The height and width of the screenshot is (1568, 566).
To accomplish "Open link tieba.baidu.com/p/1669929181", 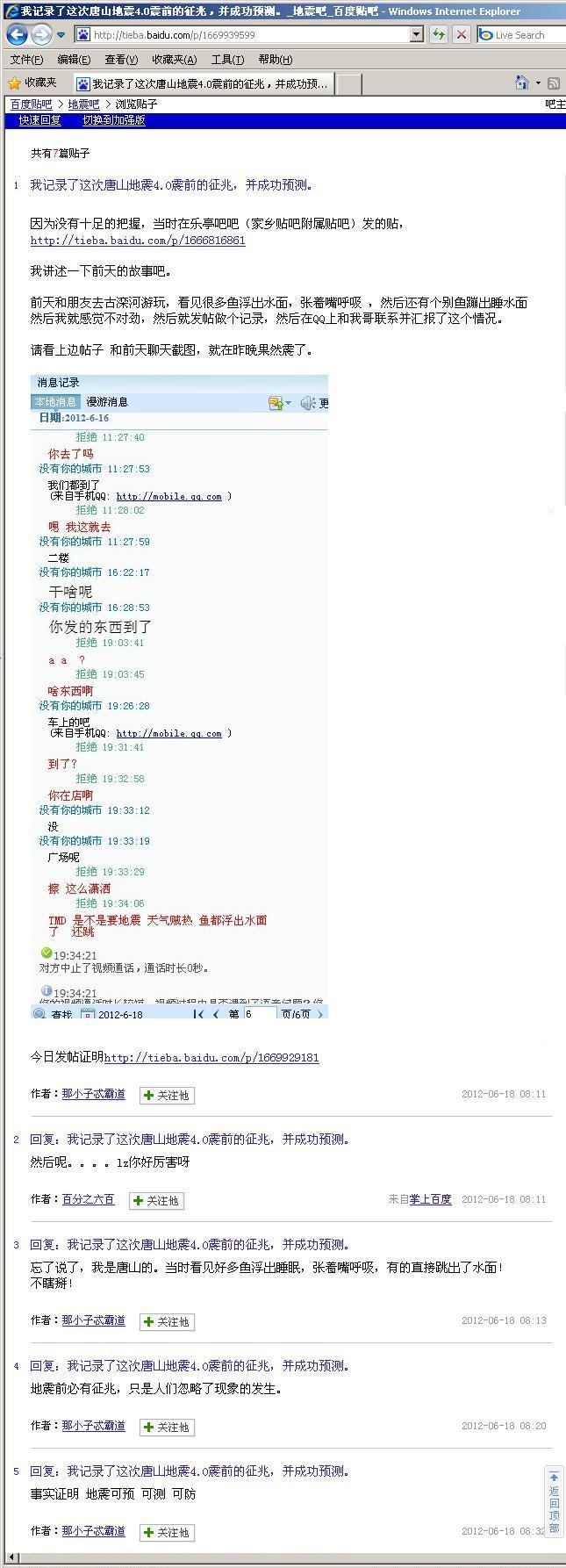I will point(211,1058).
